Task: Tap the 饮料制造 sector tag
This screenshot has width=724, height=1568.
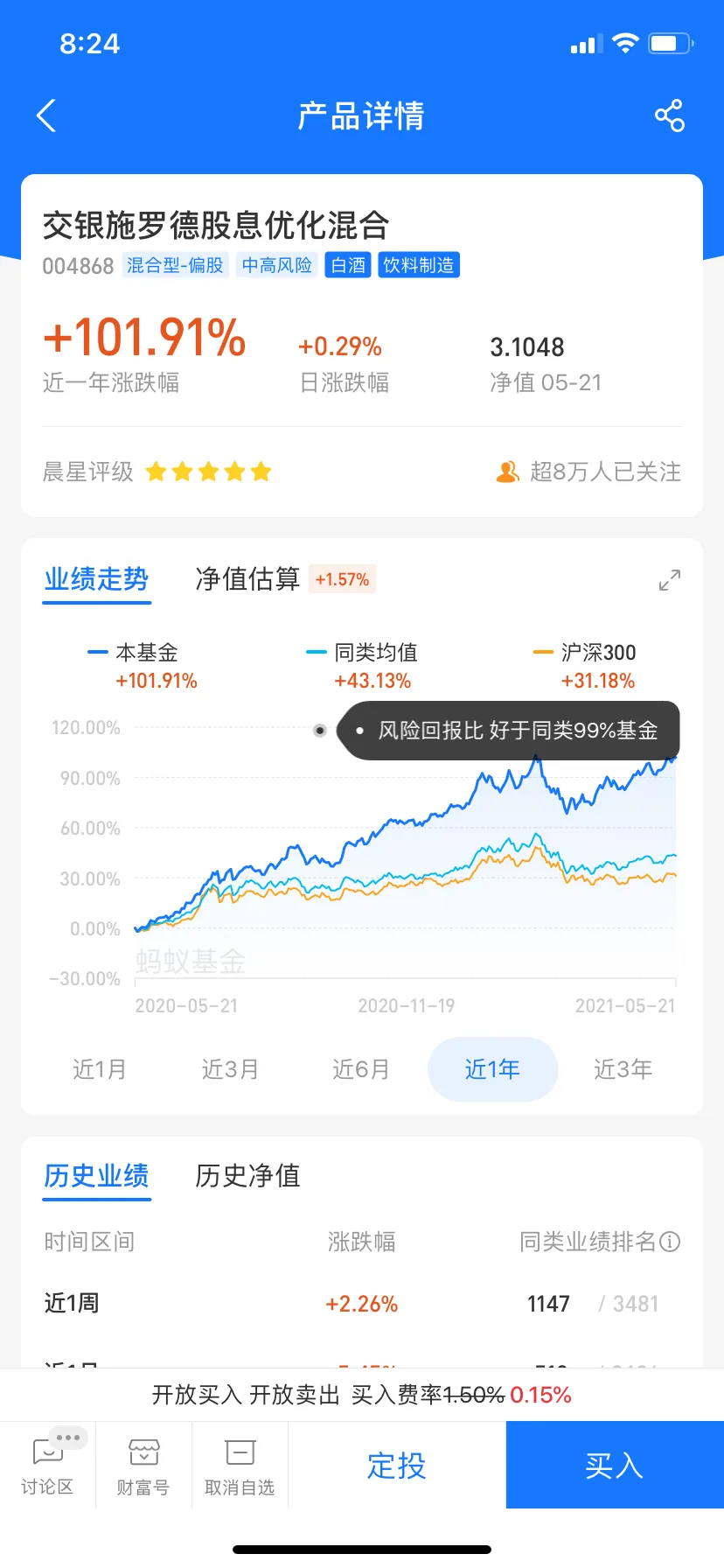Action: coord(419,265)
